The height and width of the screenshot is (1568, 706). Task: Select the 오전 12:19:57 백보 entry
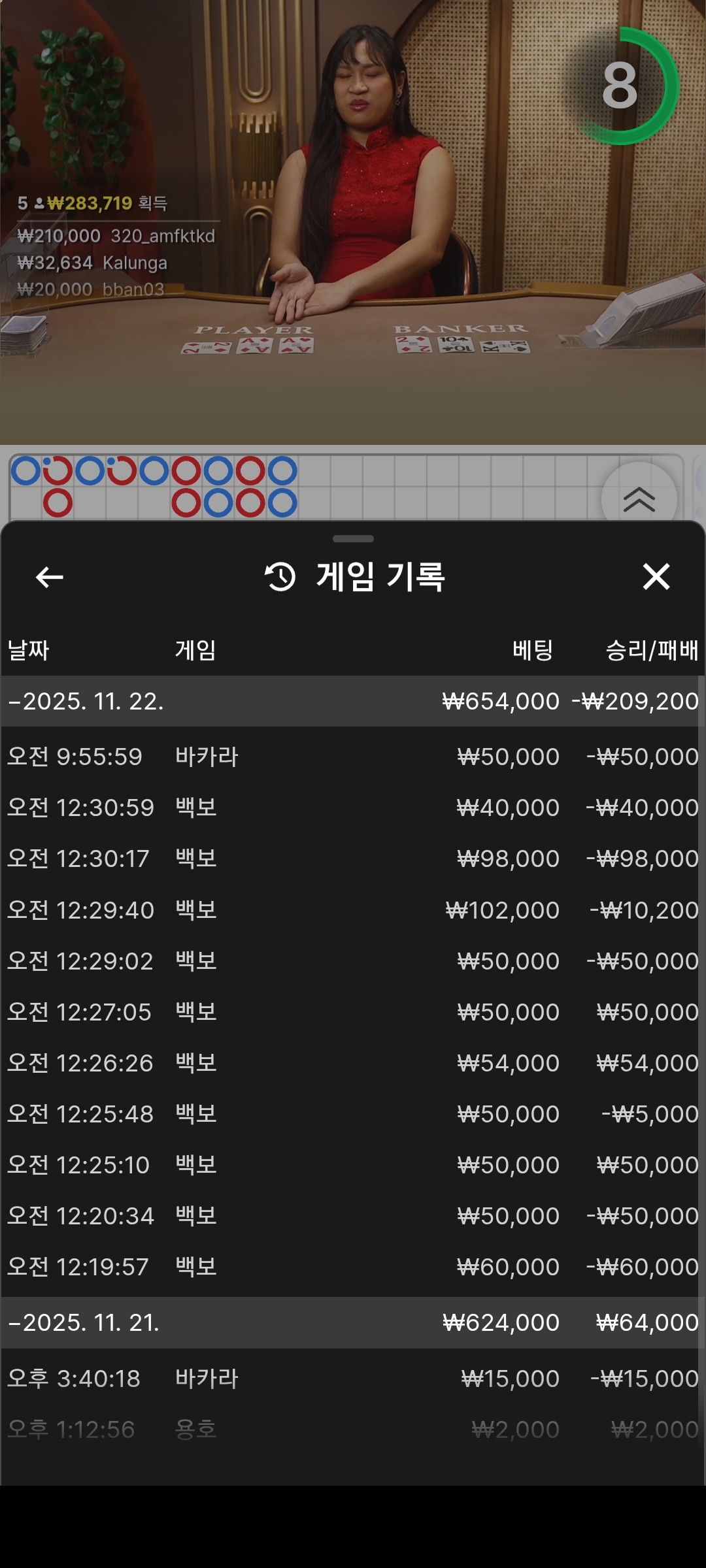[353, 1267]
